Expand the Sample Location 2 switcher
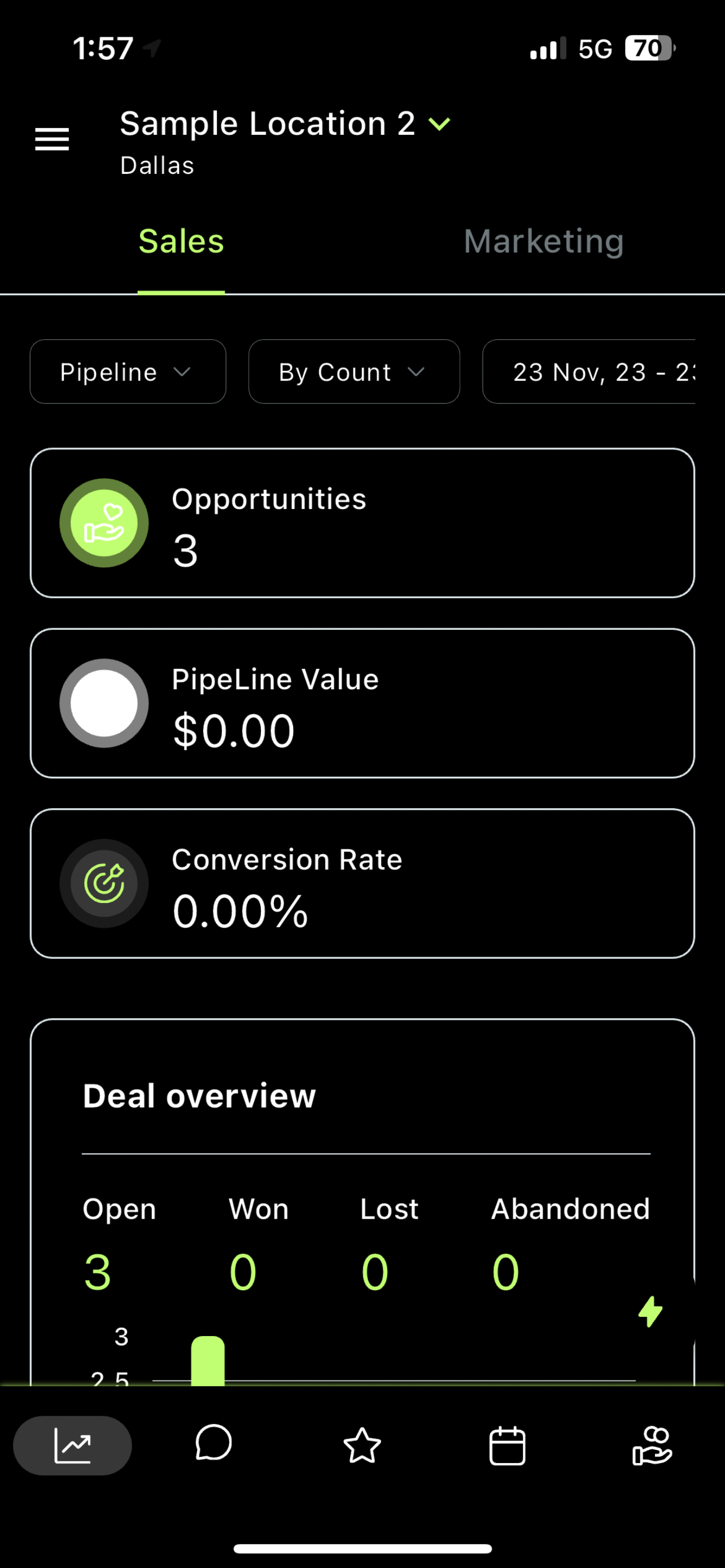725x1568 pixels. click(285, 124)
